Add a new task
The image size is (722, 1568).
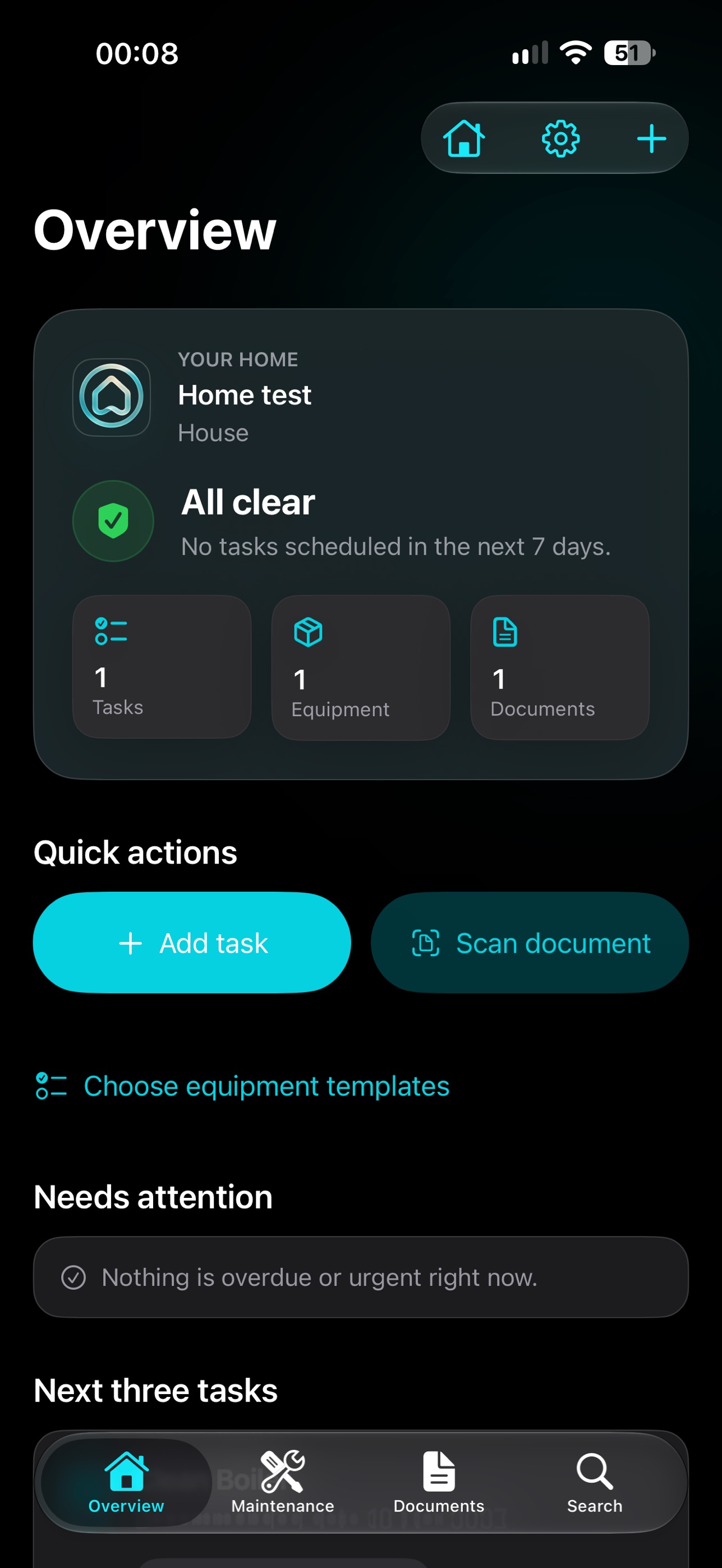pyautogui.click(x=192, y=943)
